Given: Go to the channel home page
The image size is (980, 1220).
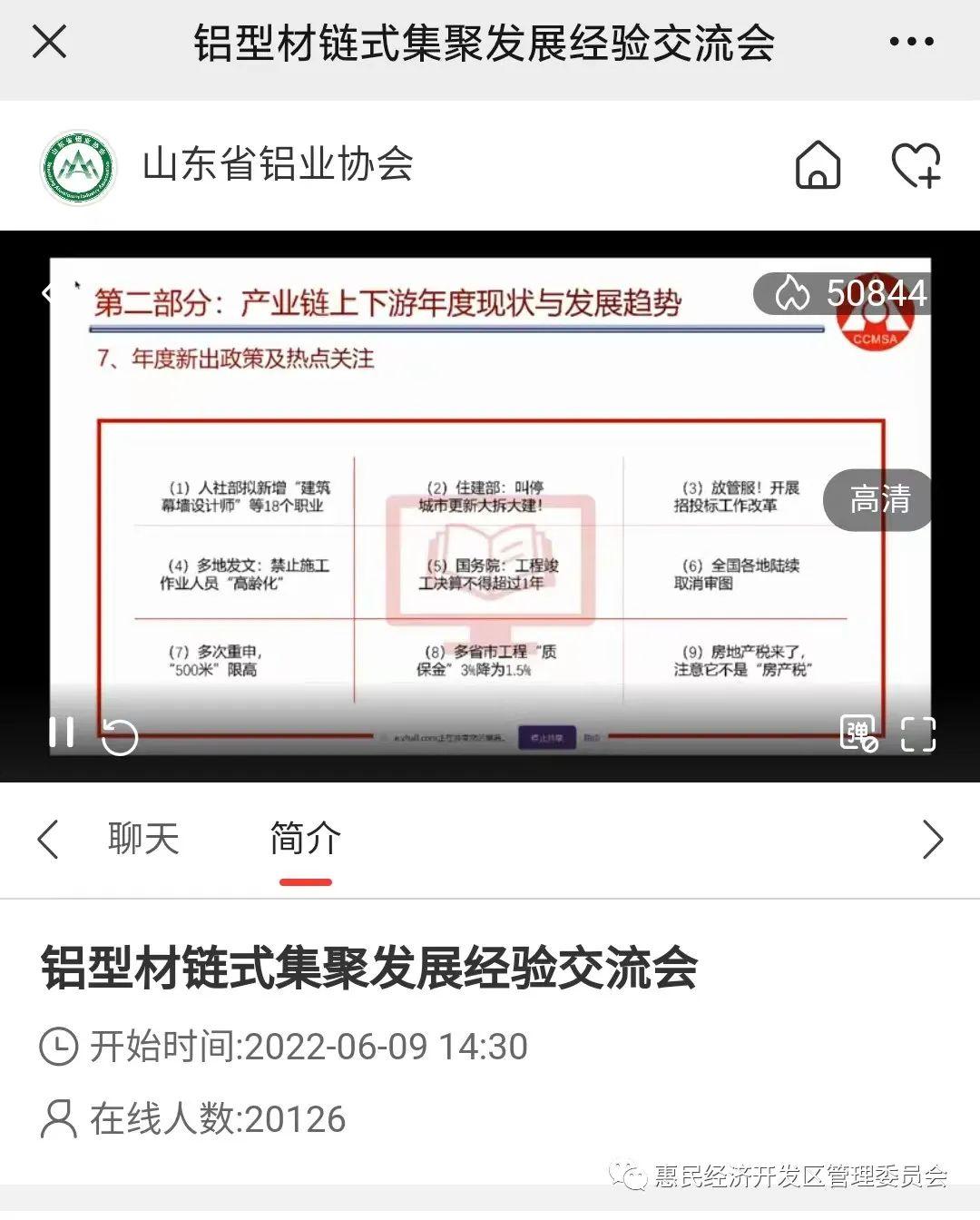Looking at the screenshot, I should point(818,165).
